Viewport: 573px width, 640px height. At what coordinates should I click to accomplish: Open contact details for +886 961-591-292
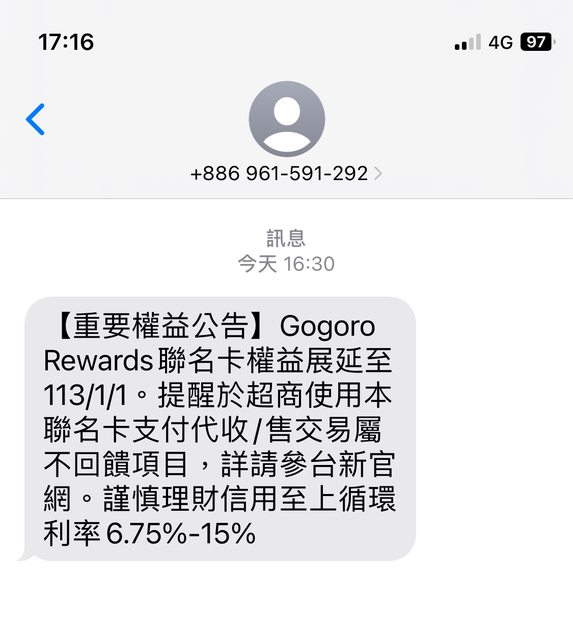(x=286, y=173)
